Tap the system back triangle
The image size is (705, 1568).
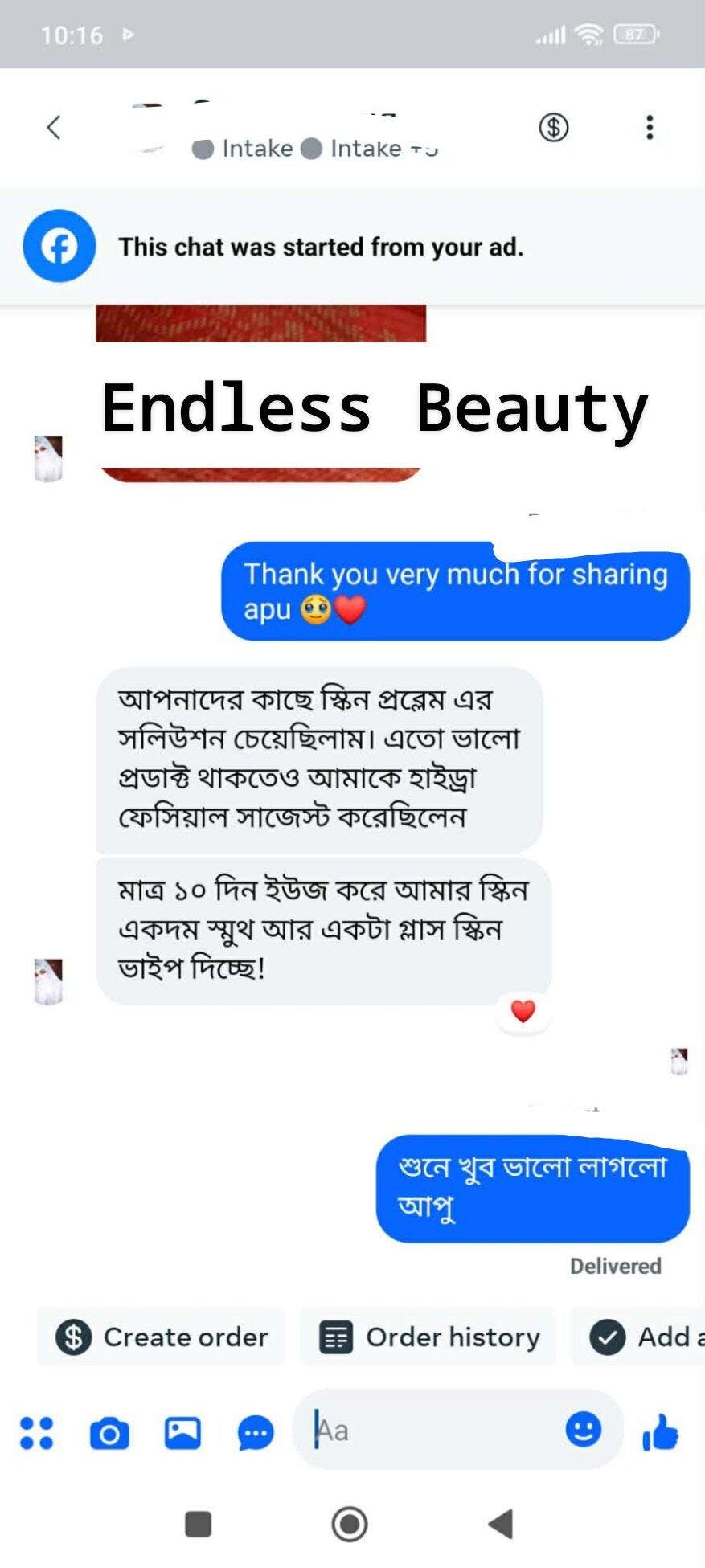501,1524
